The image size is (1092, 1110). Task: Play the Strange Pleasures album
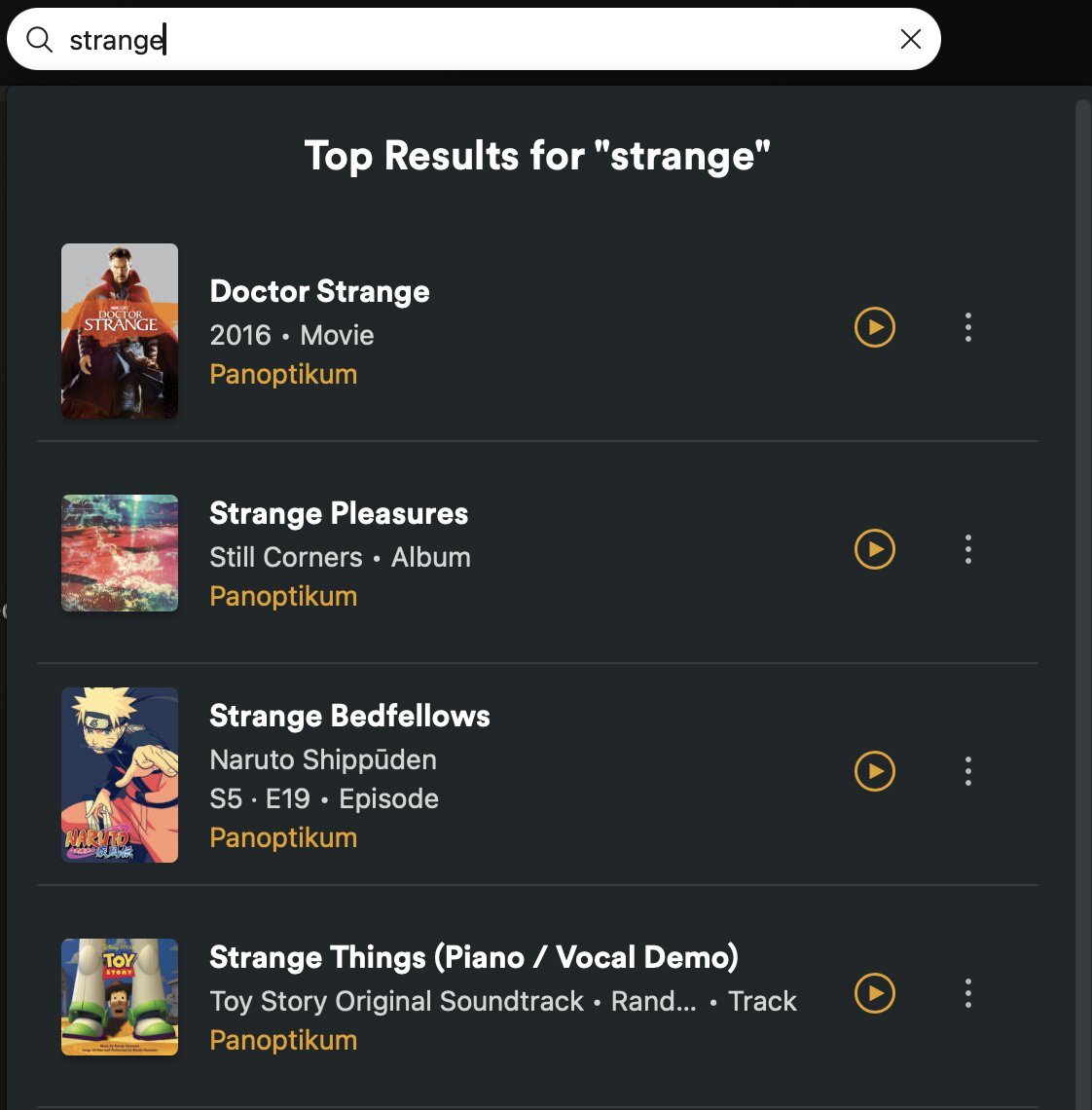coord(875,549)
